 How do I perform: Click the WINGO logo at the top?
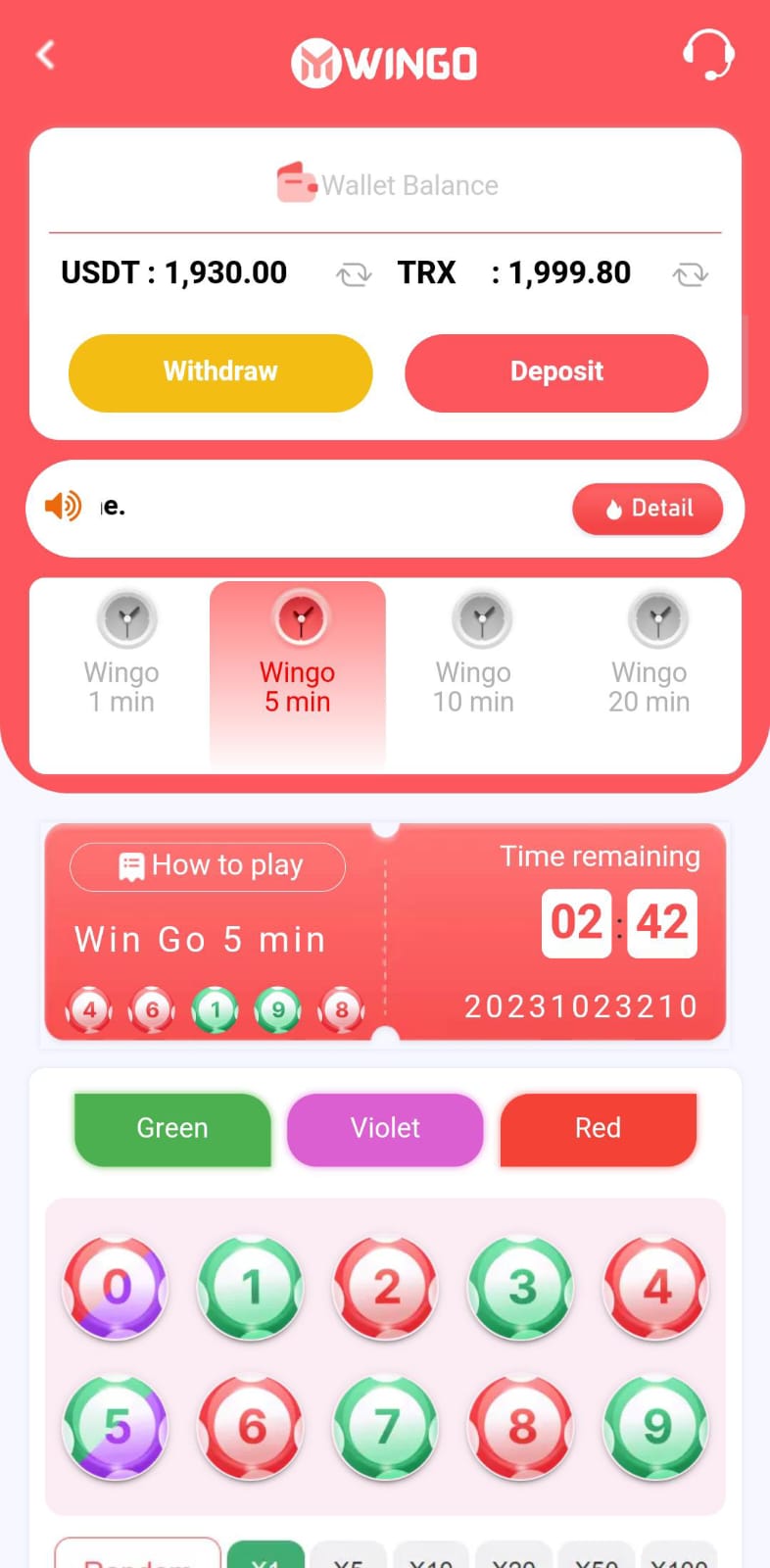(384, 61)
